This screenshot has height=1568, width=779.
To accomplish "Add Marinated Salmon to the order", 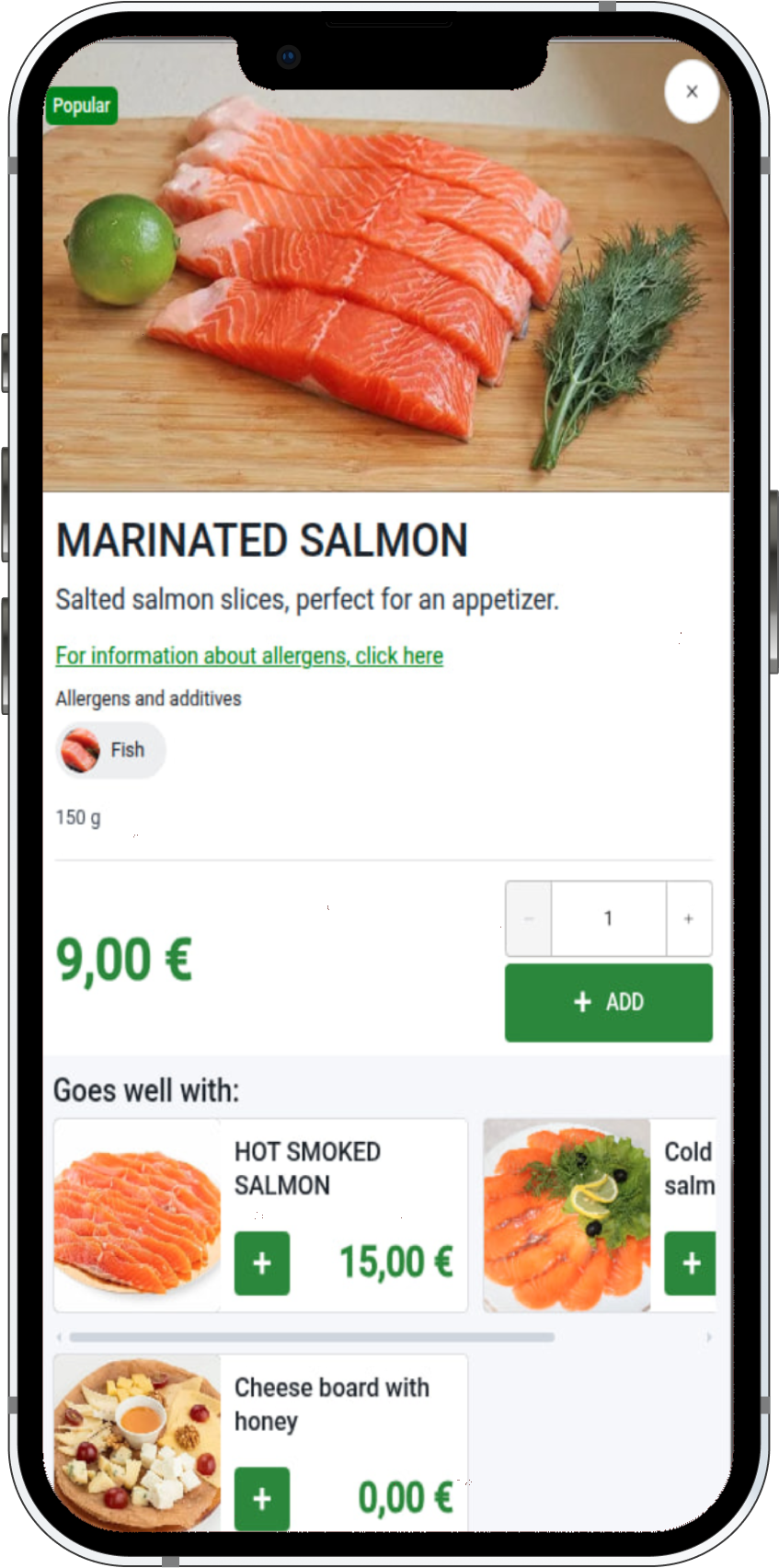I will [x=608, y=1002].
